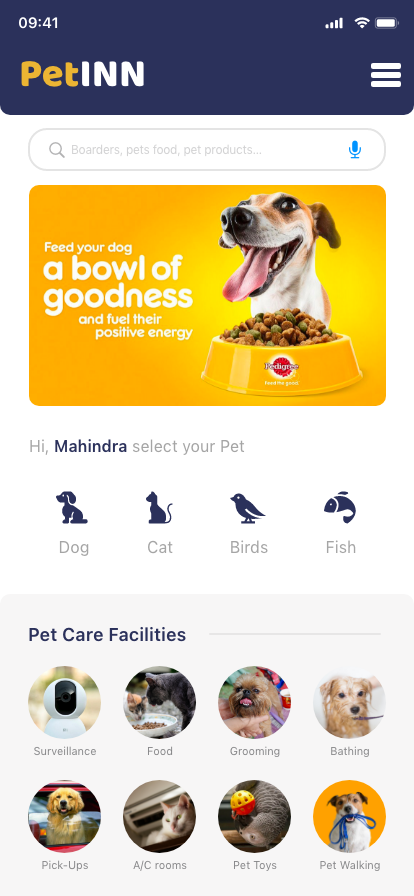Start voice search with the microphone

(355, 150)
